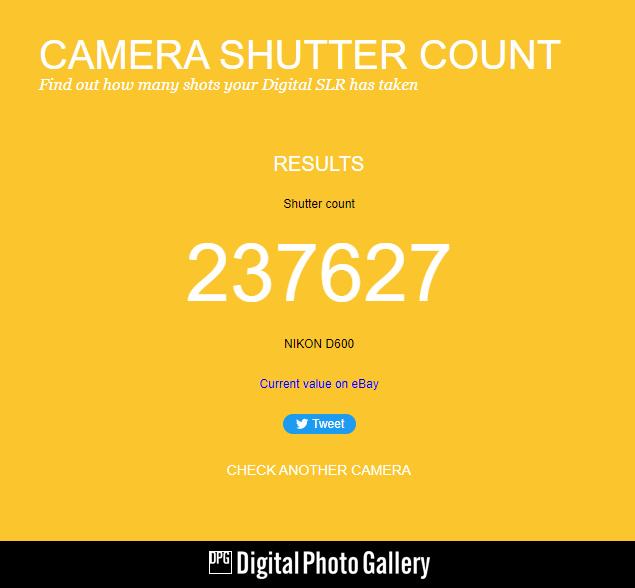The image size is (635, 588).
Task: Select Check Another Camera
Action: [318, 470]
